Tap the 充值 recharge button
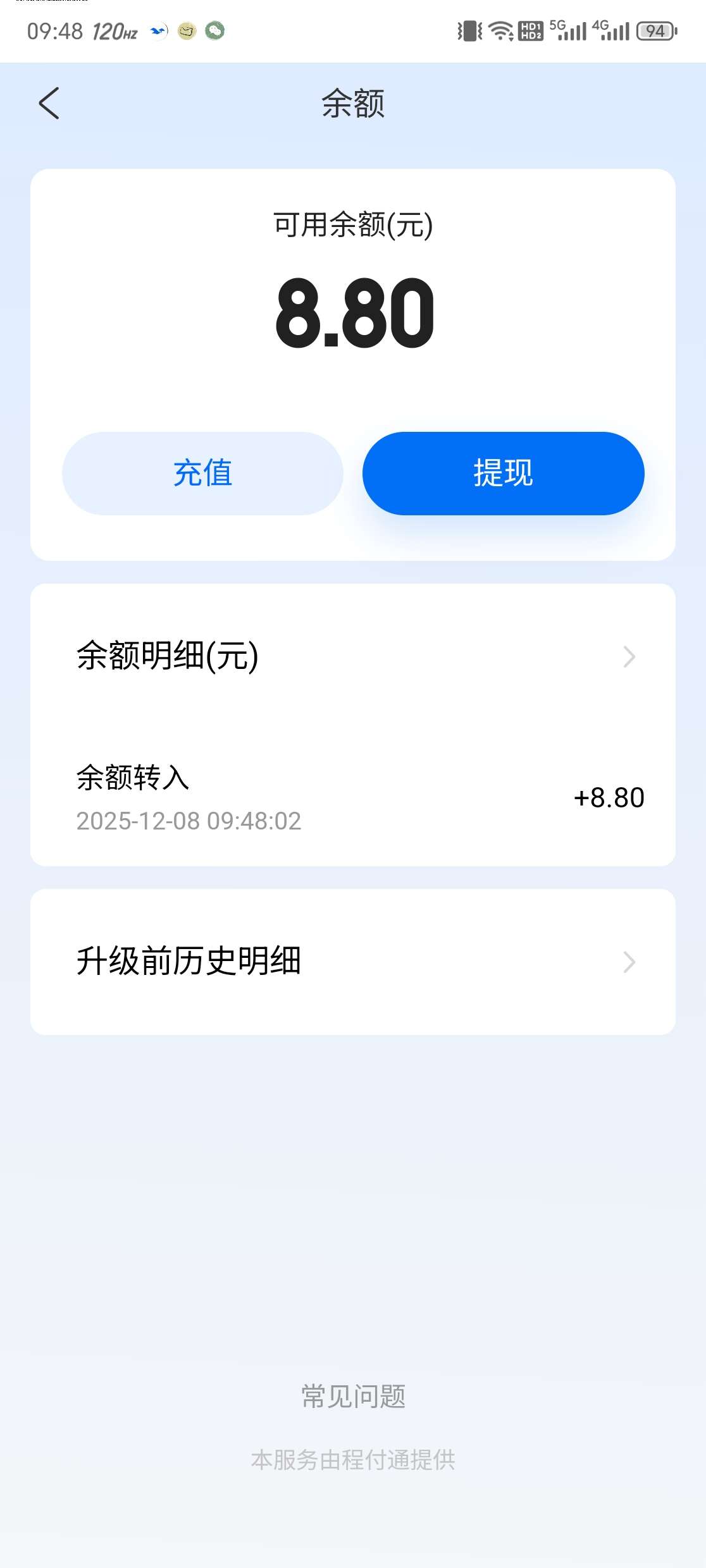This screenshot has height=1568, width=706. (x=202, y=473)
